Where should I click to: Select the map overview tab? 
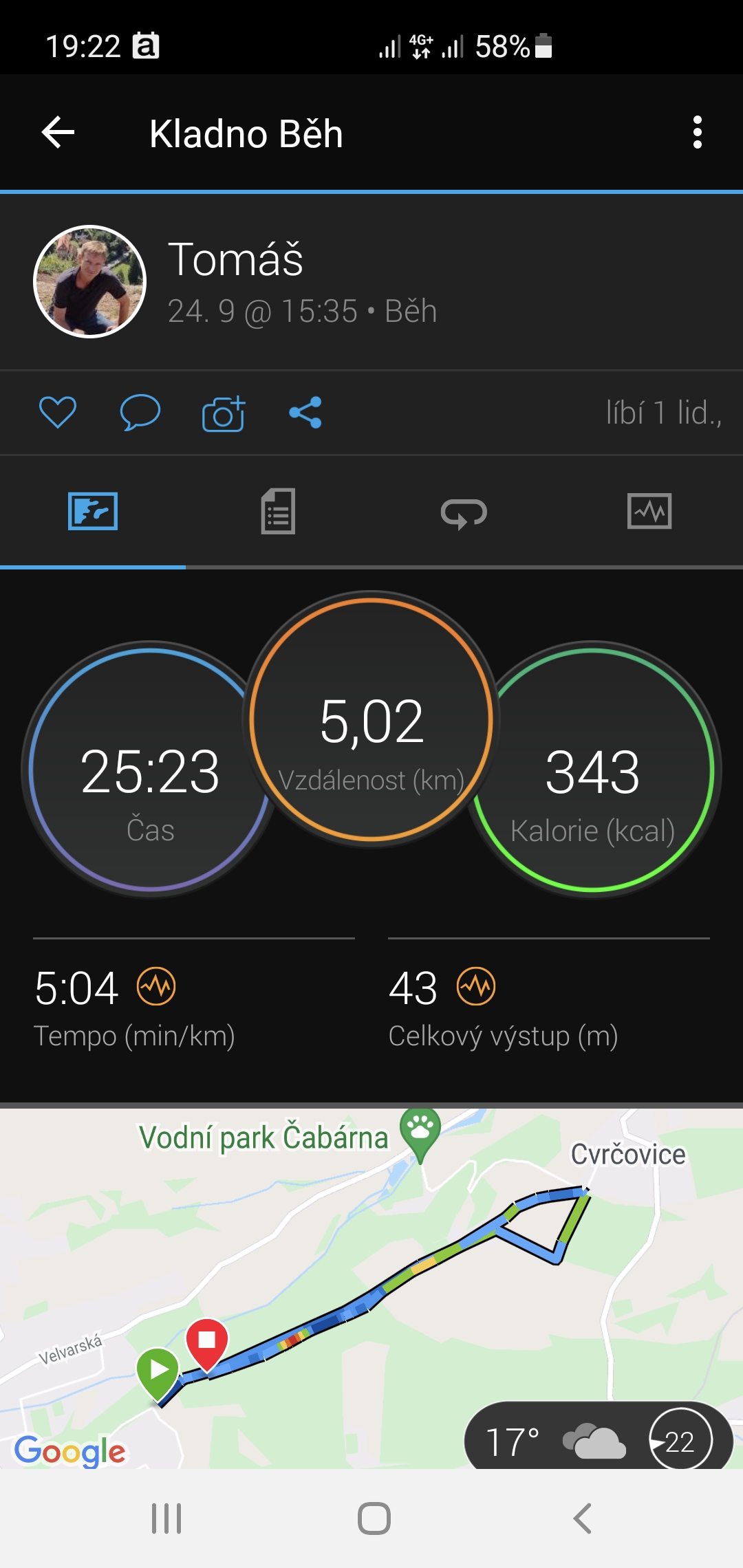(93, 511)
